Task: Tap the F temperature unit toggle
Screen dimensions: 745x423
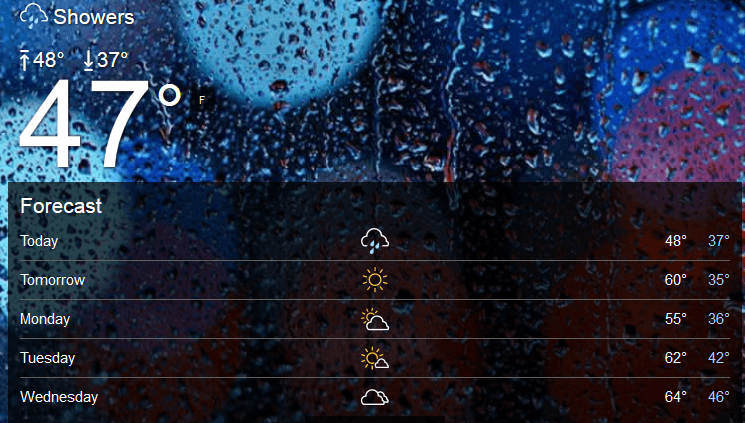Action: click(x=202, y=100)
